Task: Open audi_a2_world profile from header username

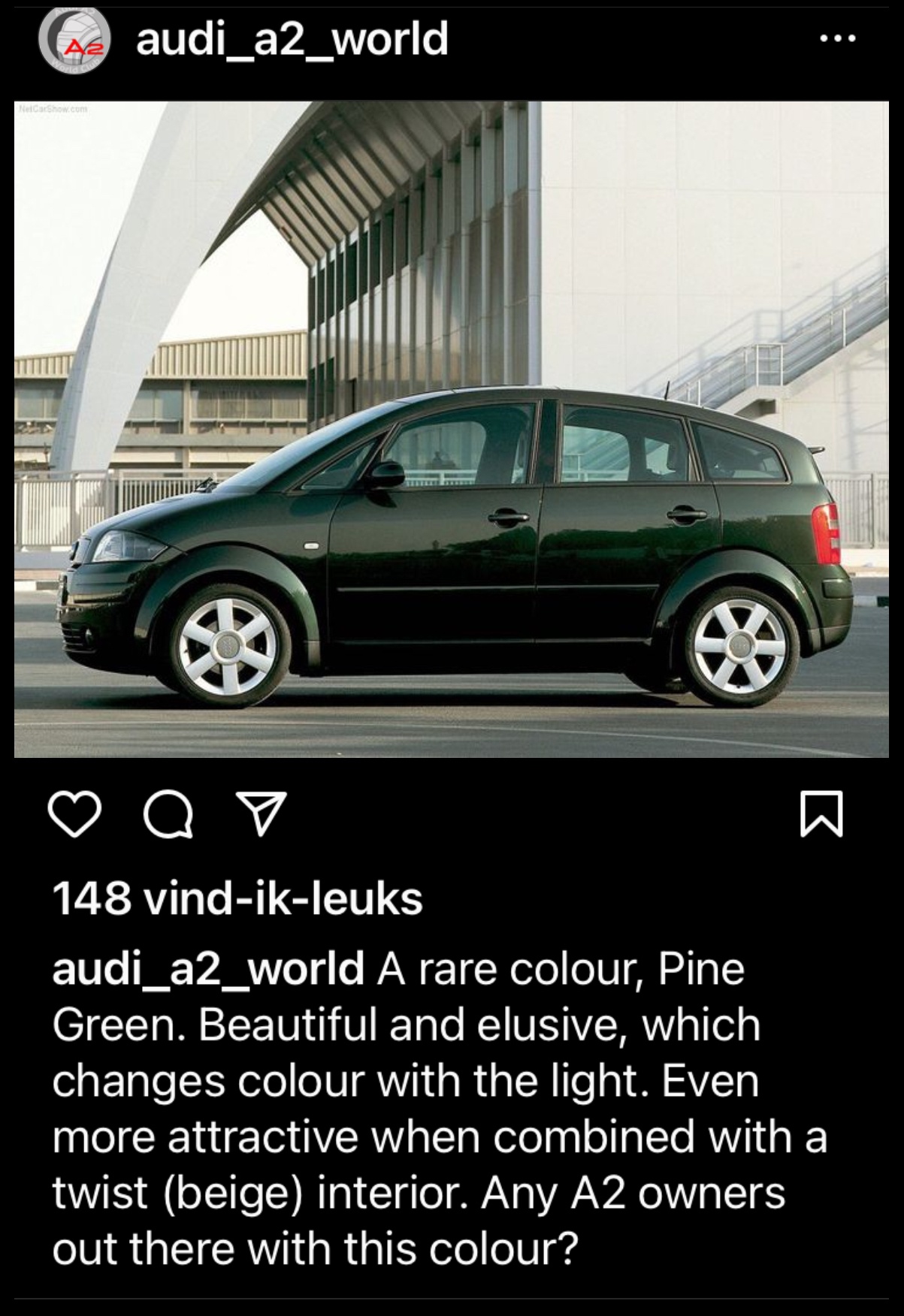Action: 292,39
